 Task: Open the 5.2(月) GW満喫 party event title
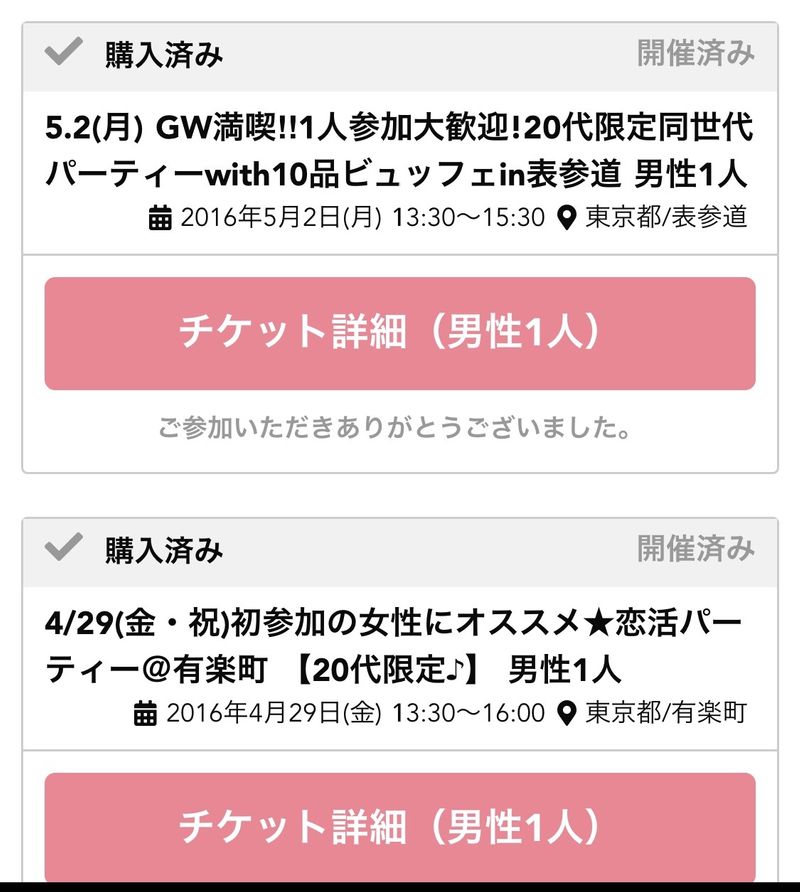pyautogui.click(x=398, y=151)
